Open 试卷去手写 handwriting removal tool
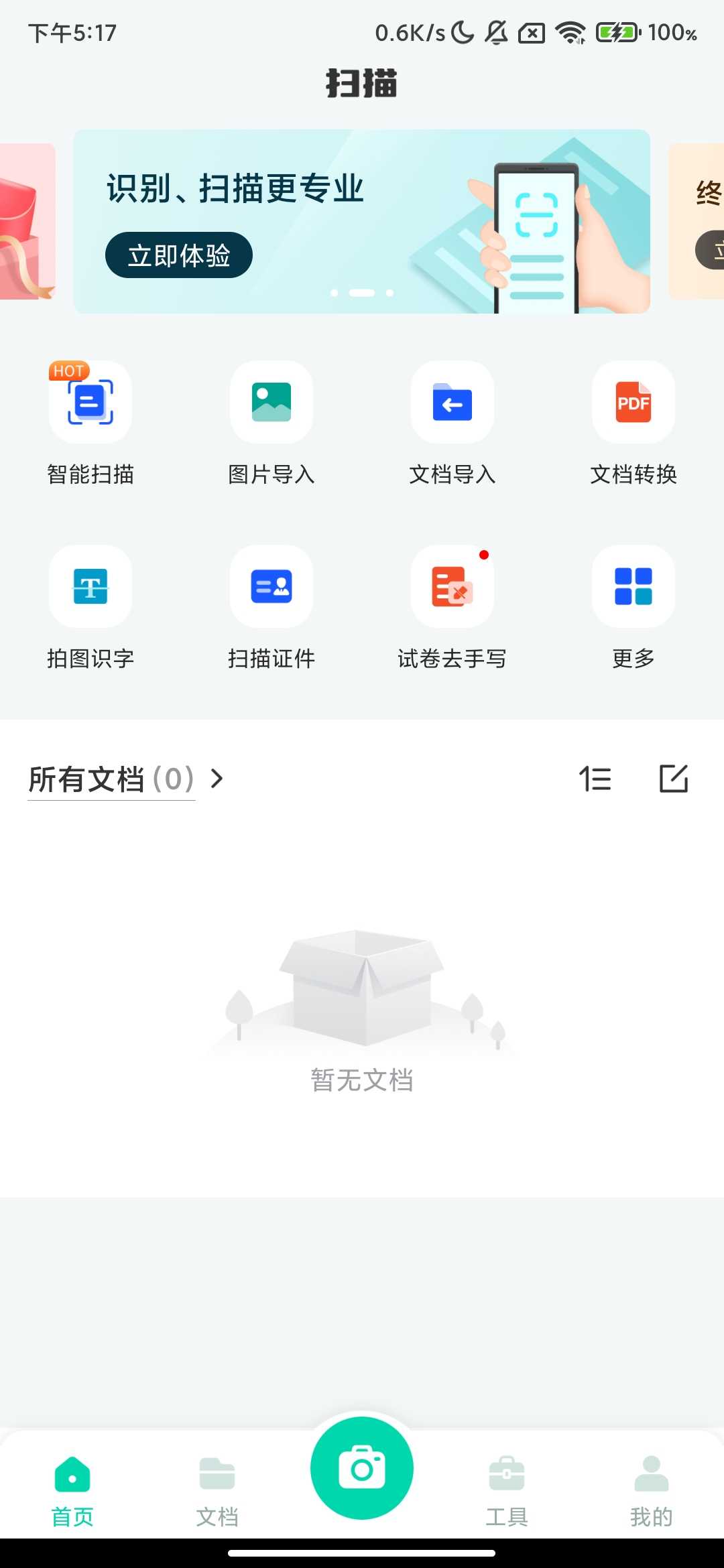Image resolution: width=724 pixels, height=1568 pixels. pyautogui.click(x=452, y=587)
